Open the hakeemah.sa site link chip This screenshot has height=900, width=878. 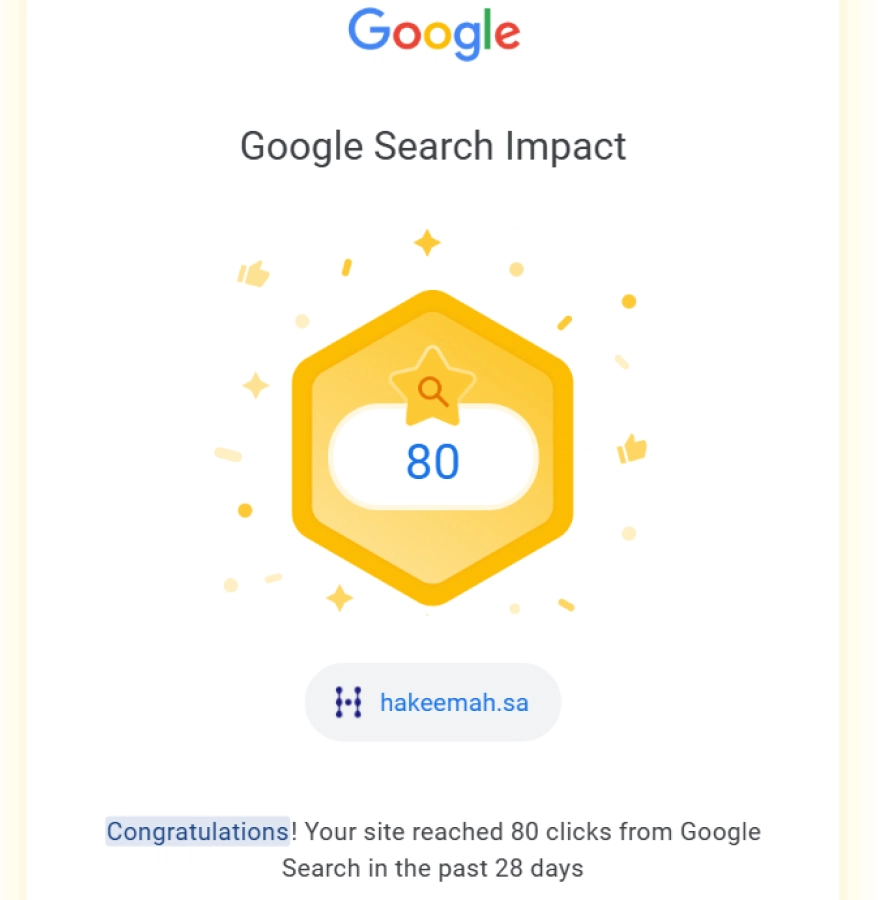click(x=434, y=703)
